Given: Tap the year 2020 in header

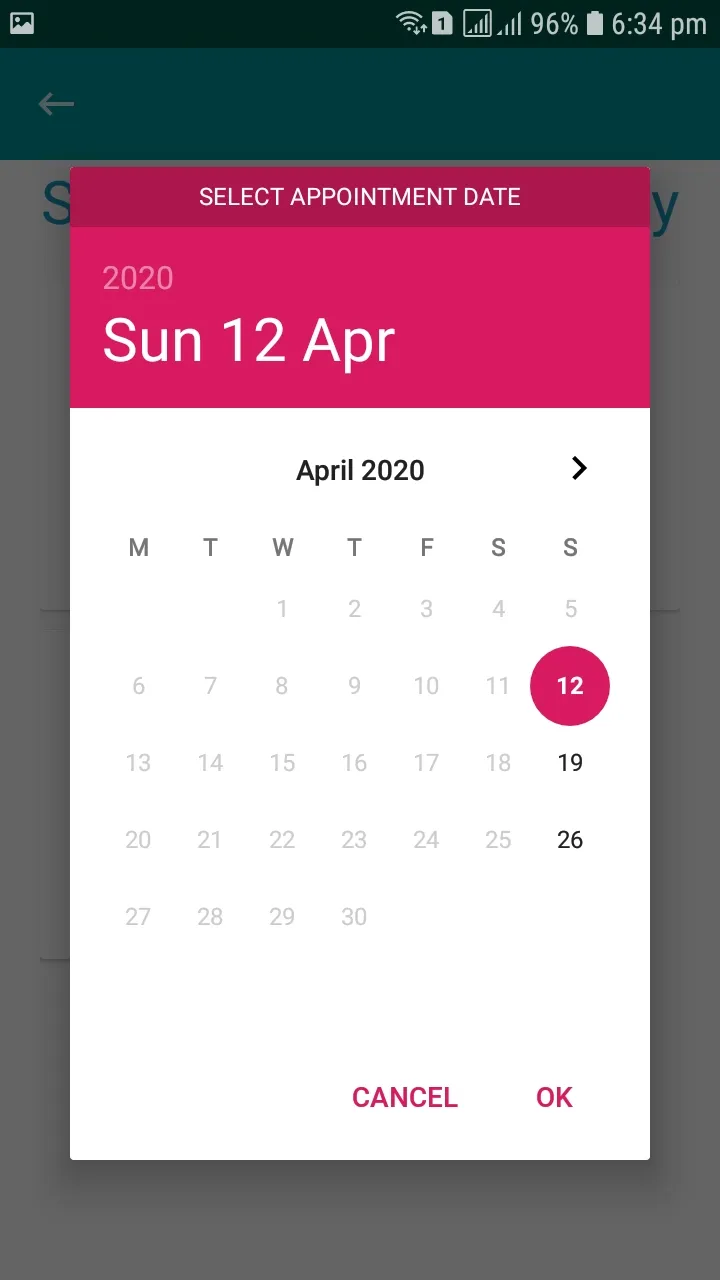Looking at the screenshot, I should click(138, 278).
